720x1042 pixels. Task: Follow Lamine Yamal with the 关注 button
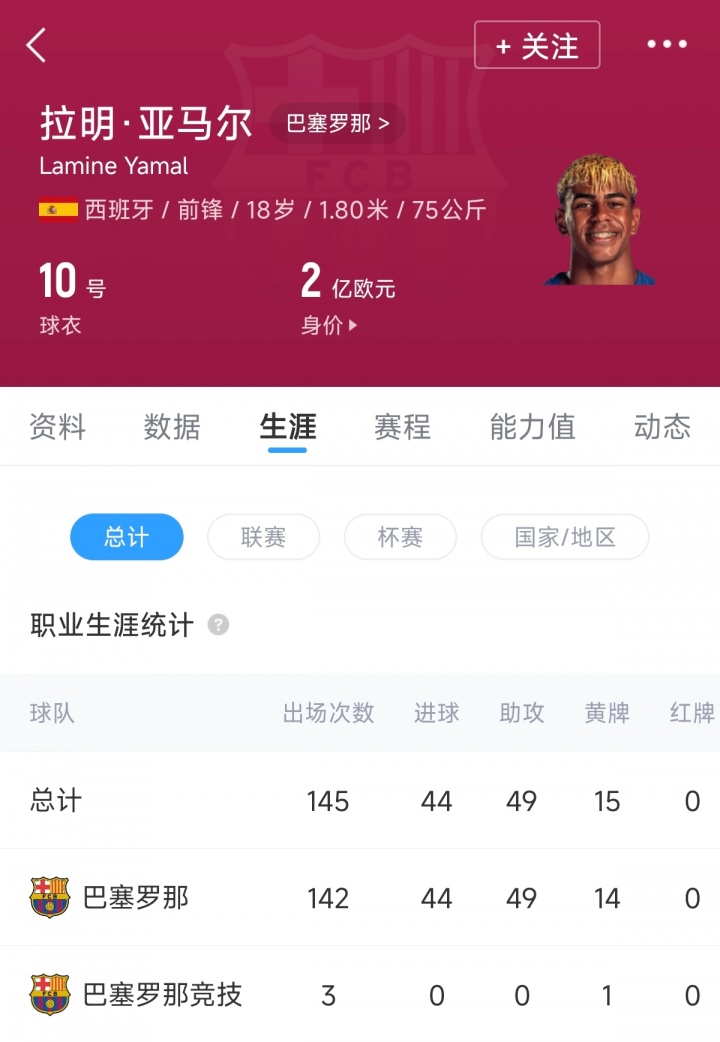537,45
